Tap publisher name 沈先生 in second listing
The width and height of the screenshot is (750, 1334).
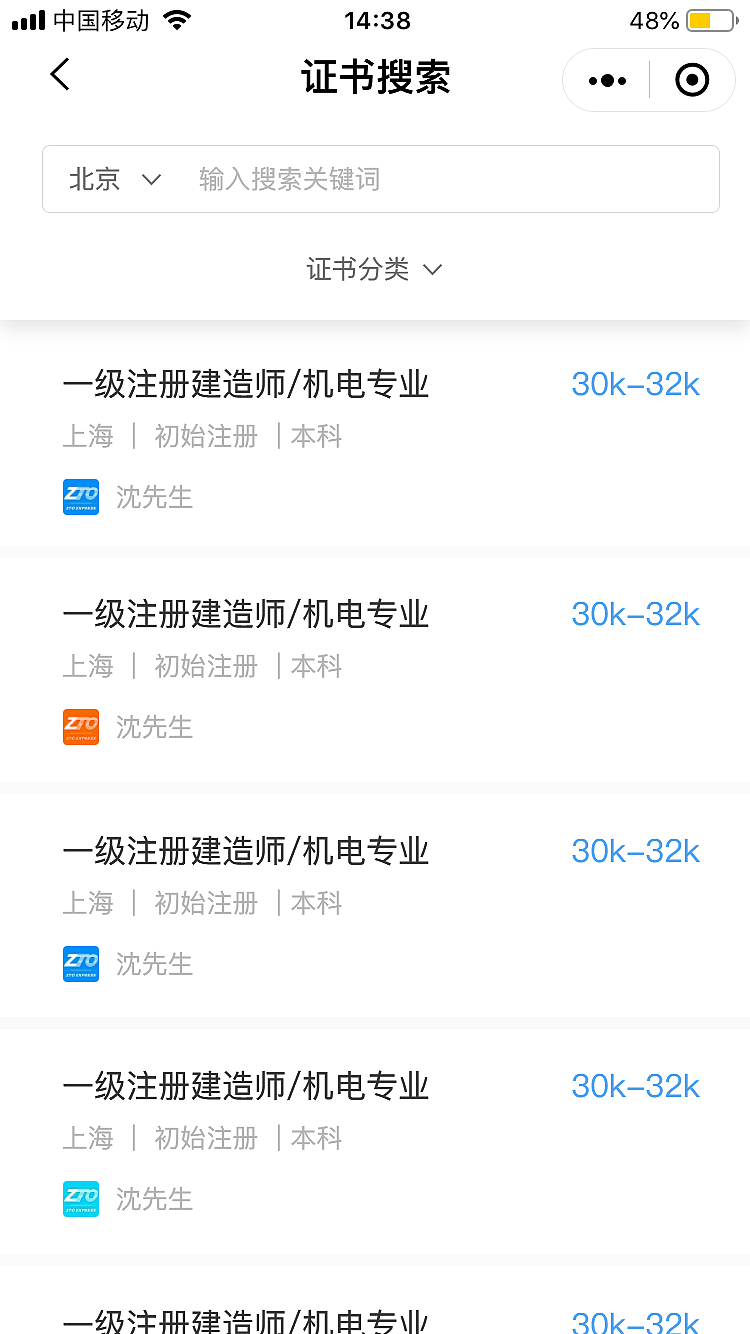[x=154, y=727]
